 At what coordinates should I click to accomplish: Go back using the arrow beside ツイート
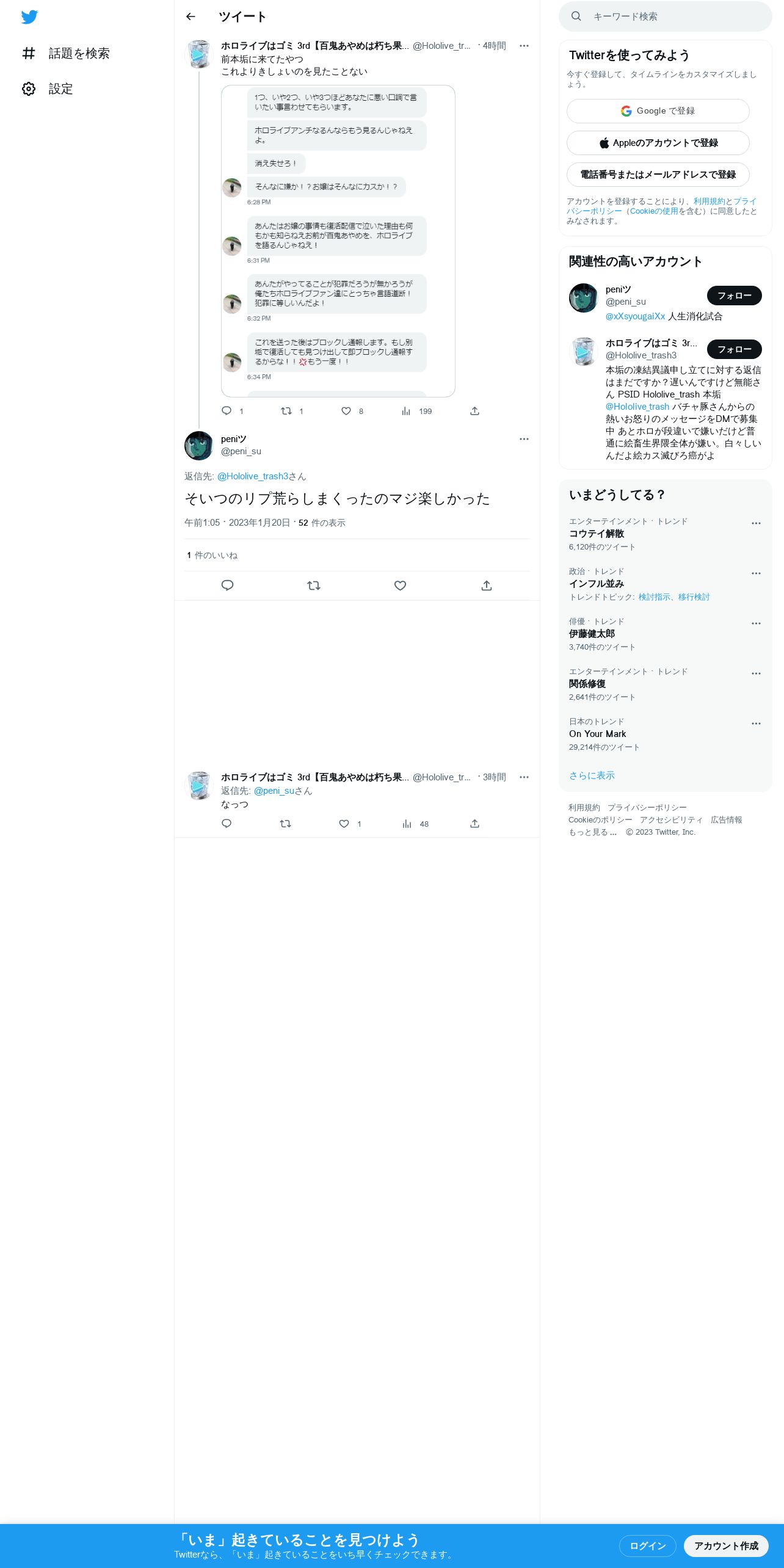191,16
